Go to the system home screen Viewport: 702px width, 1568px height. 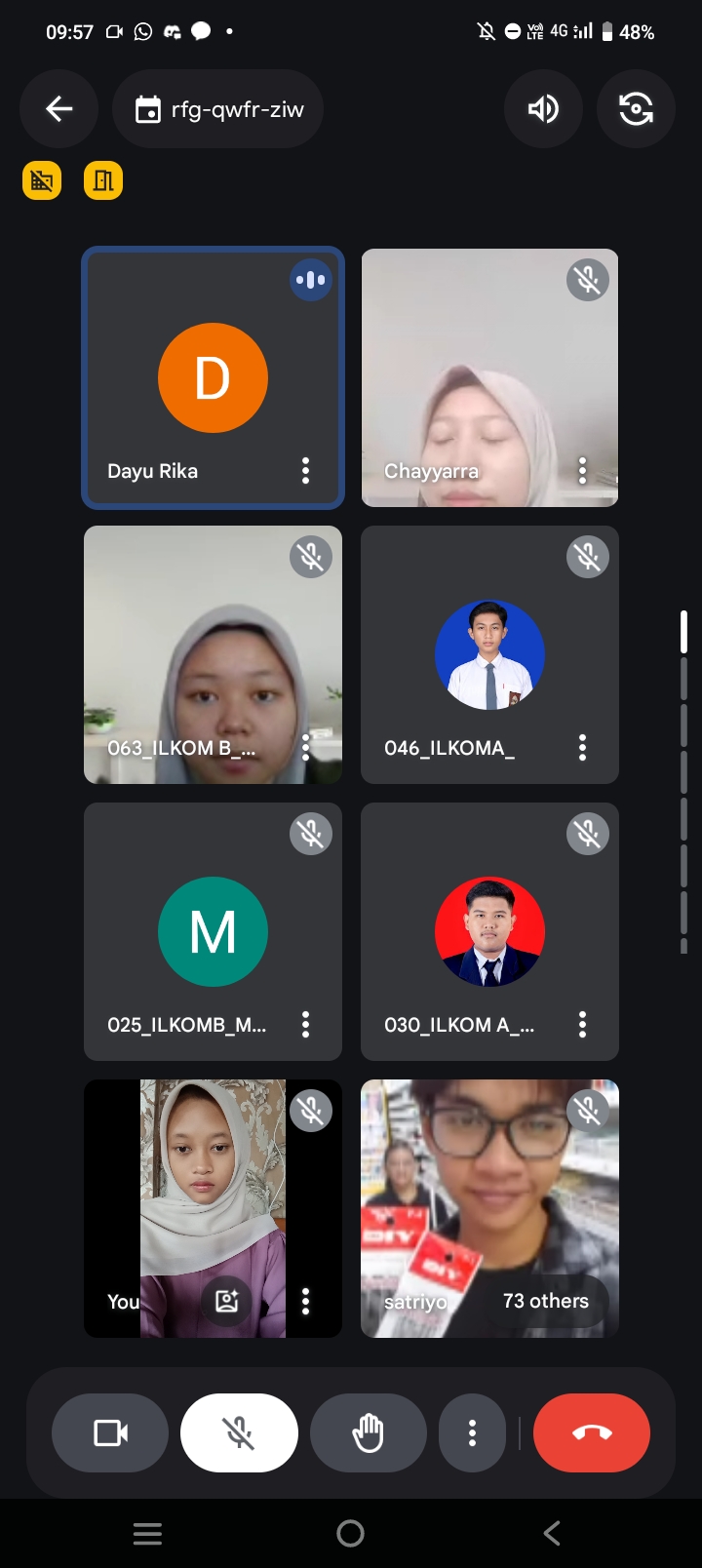(350, 1534)
